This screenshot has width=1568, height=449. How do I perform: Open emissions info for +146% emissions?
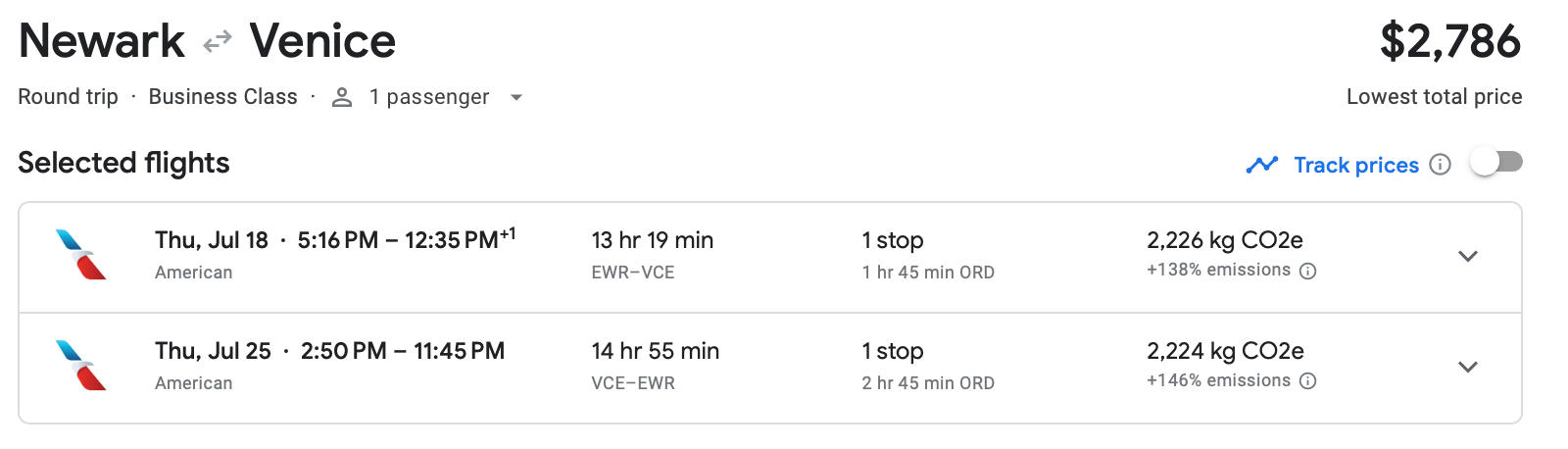[x=1307, y=381]
